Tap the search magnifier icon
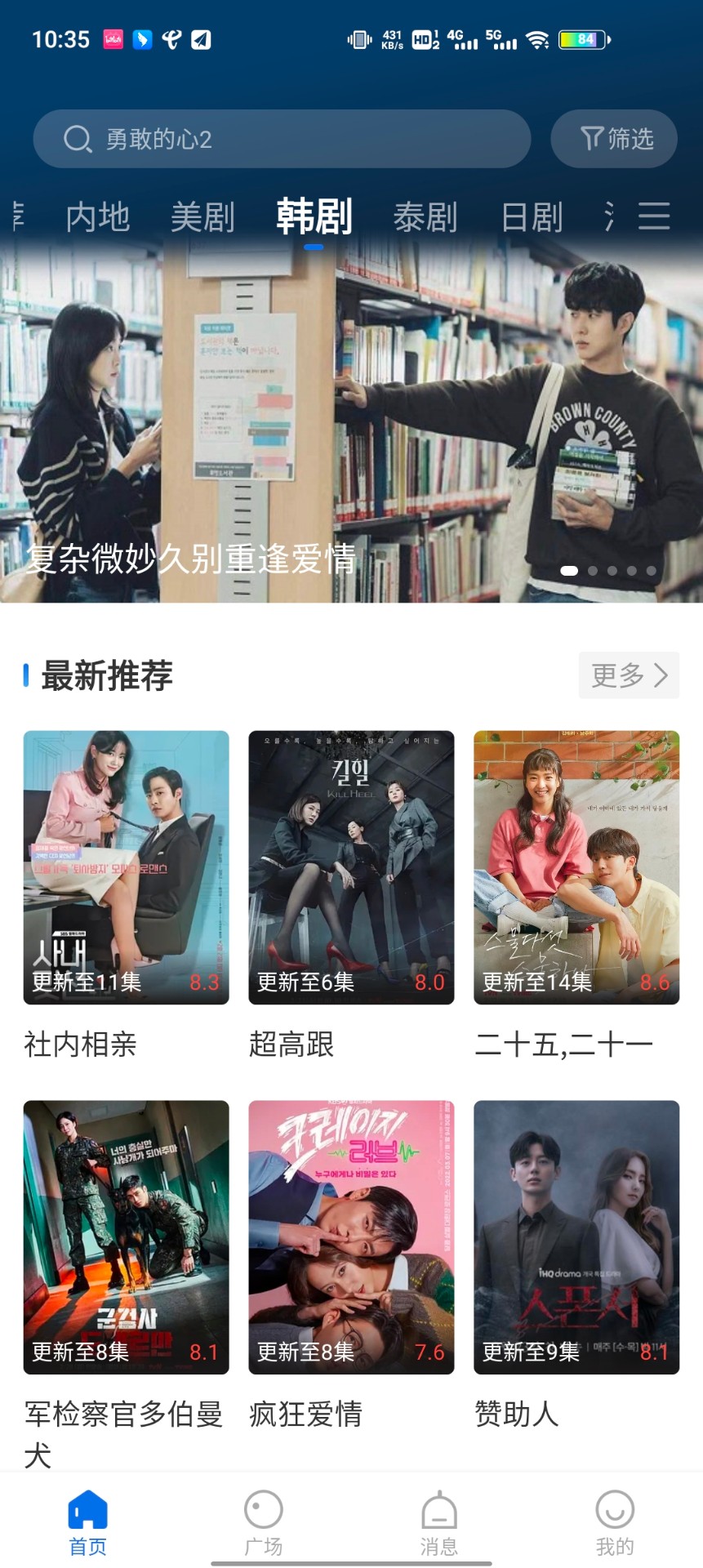This screenshot has width=703, height=1568. tap(78, 139)
